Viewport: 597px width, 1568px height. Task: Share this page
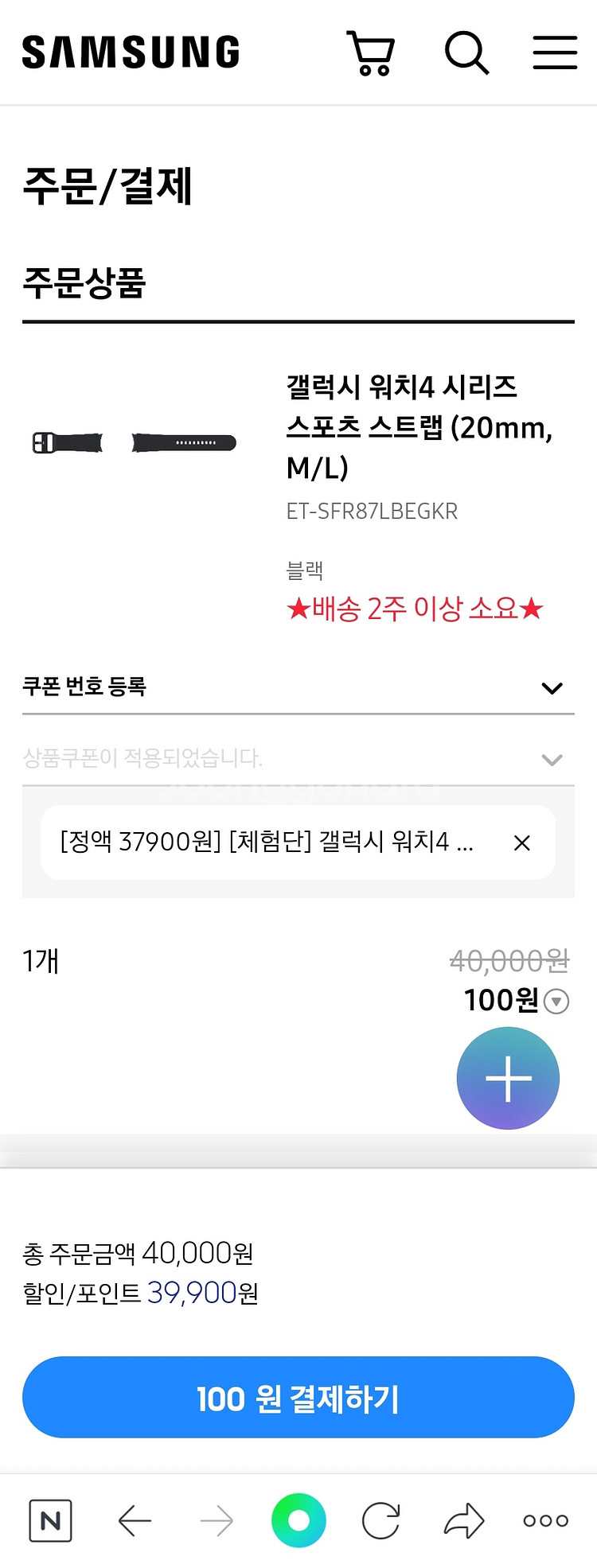464,1521
